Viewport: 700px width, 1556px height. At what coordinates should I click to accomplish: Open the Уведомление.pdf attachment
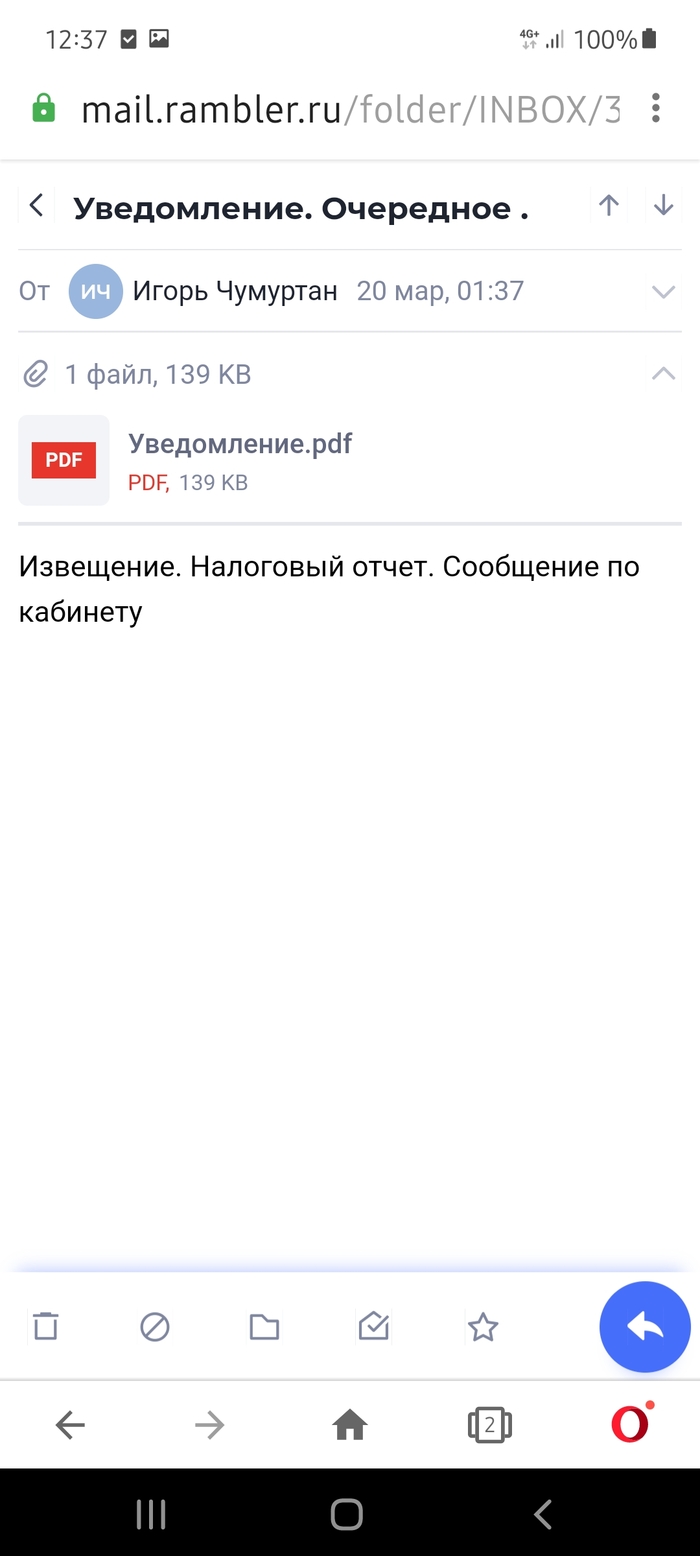[239, 444]
